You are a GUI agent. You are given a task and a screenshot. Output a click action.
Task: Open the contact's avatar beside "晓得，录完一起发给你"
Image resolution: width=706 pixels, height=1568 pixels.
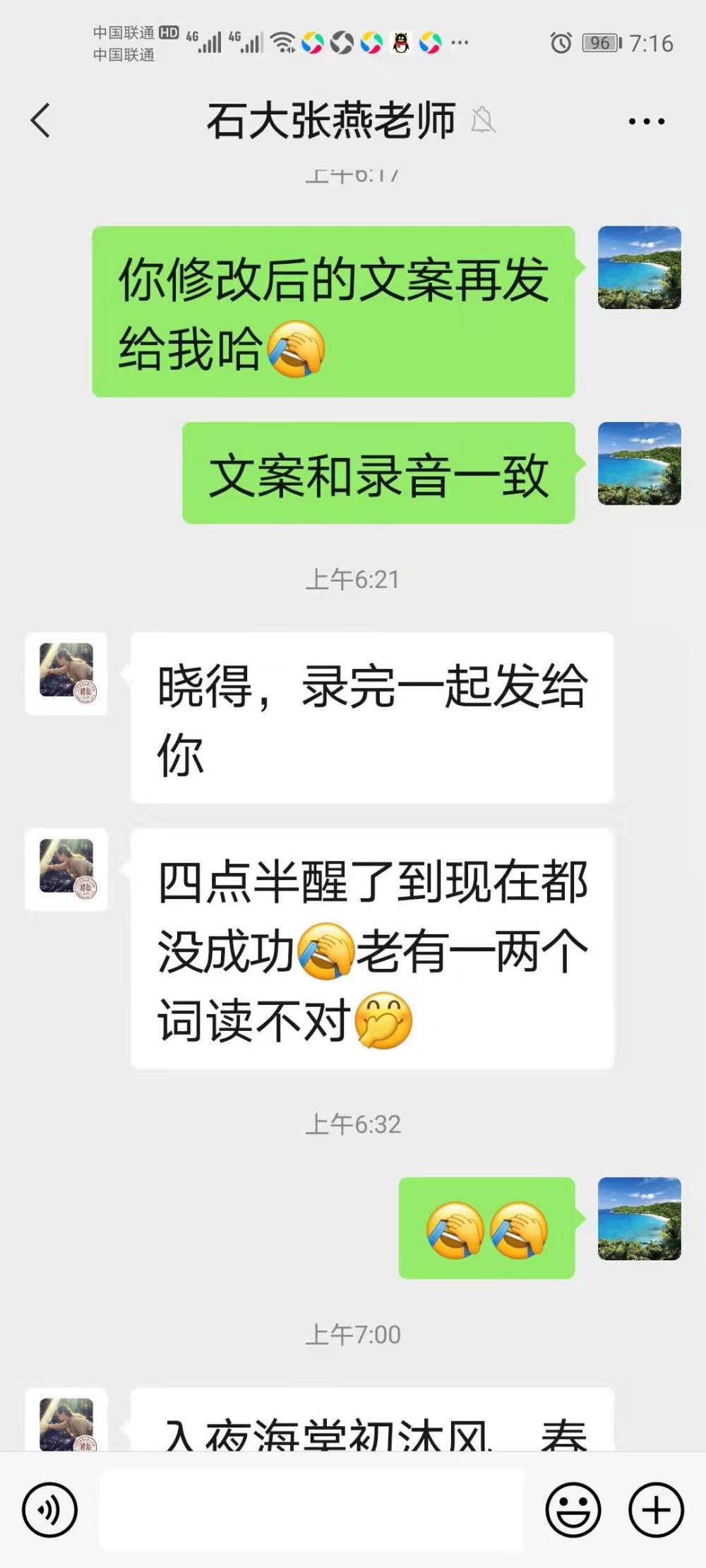pyautogui.click(x=66, y=674)
